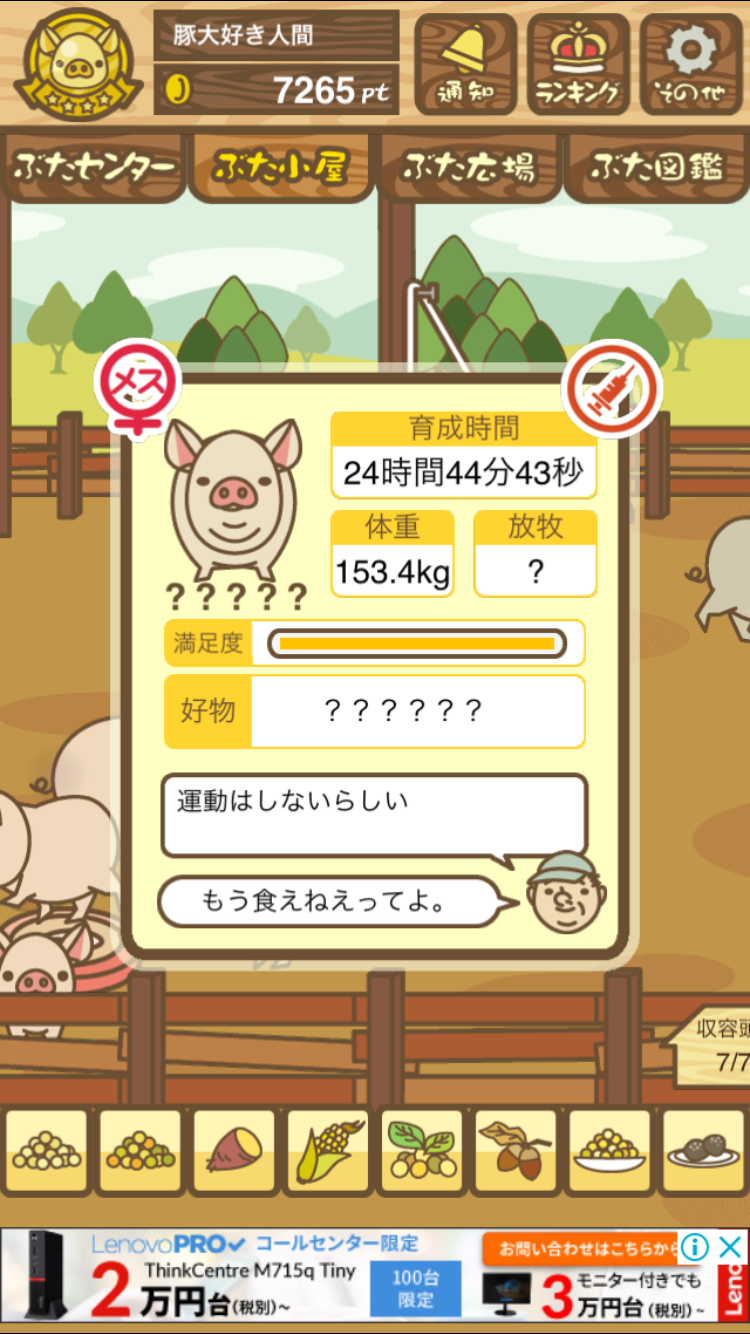750x1334 pixels.
Task: Select the acorn feed
Action: tap(516, 1152)
